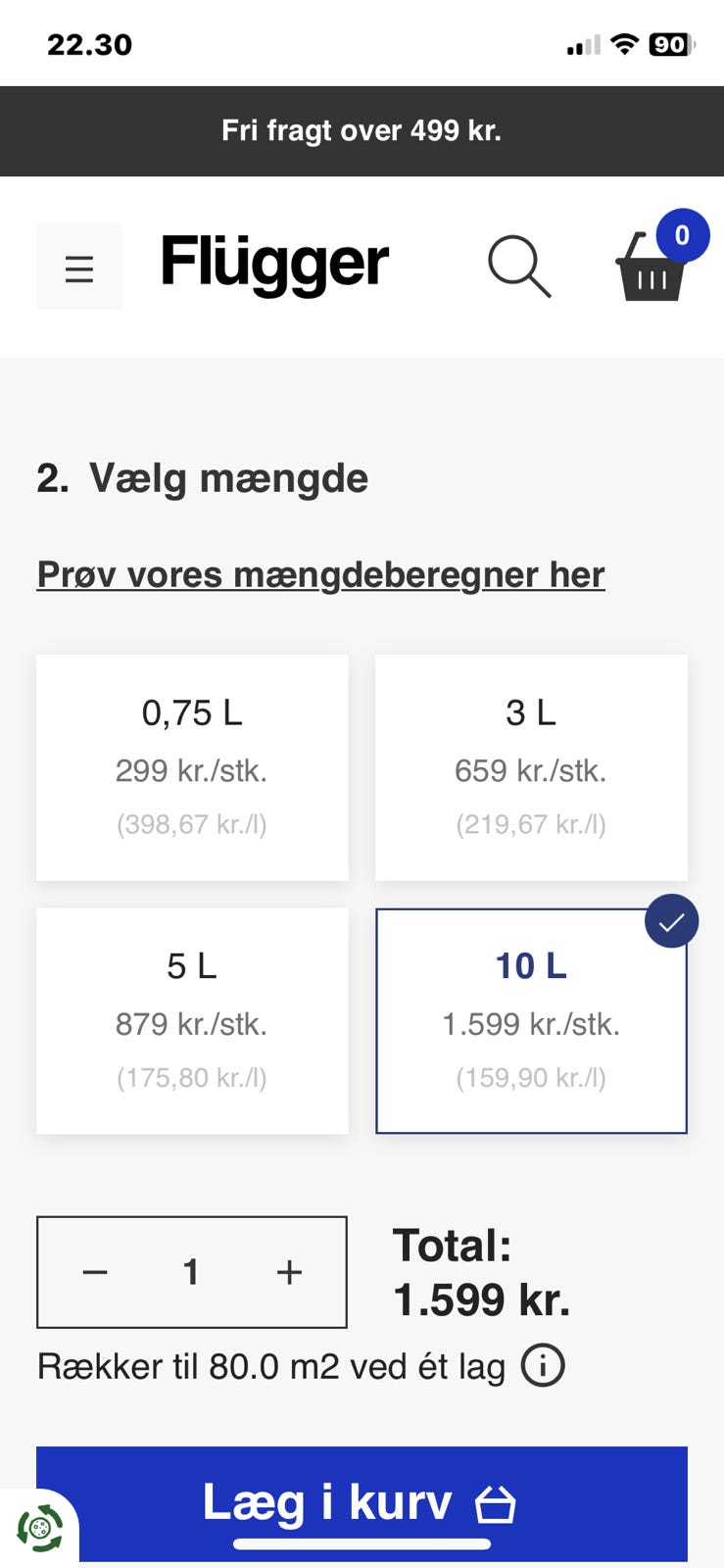Pick the 5 L size option
This screenshot has width=724, height=1568.
192,1020
